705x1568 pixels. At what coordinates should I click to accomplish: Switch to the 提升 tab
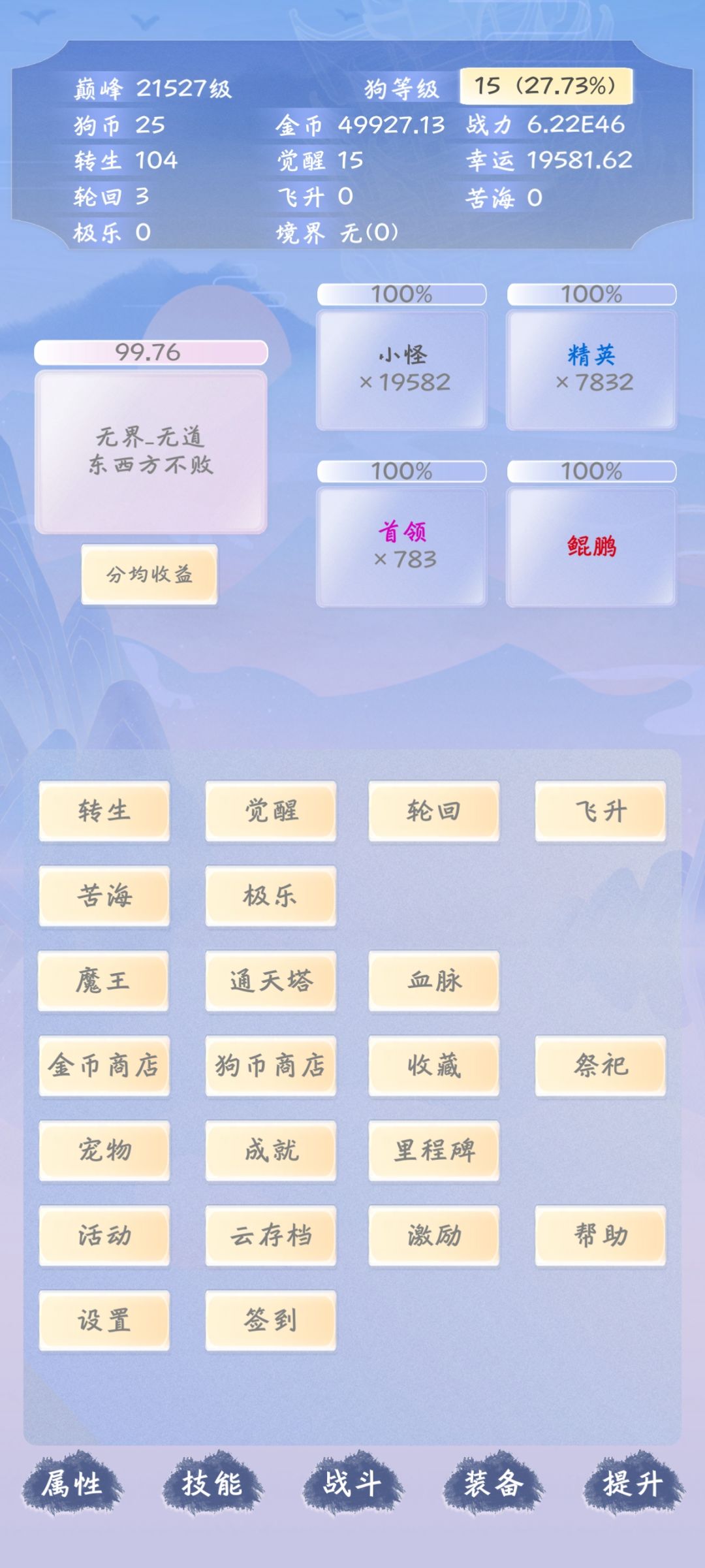(x=634, y=1484)
